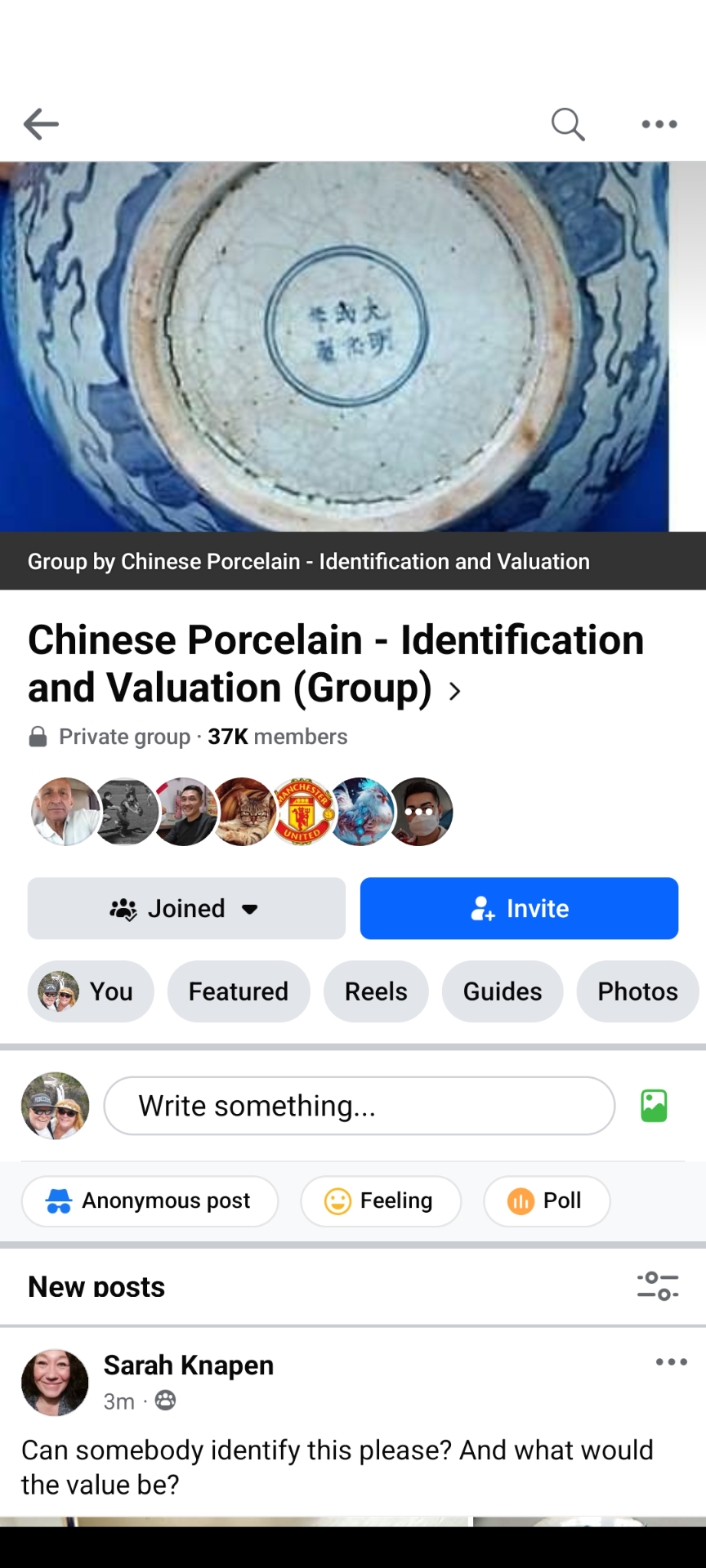Open the Anonymous post option
This screenshot has height=1568, width=706.
point(150,1200)
